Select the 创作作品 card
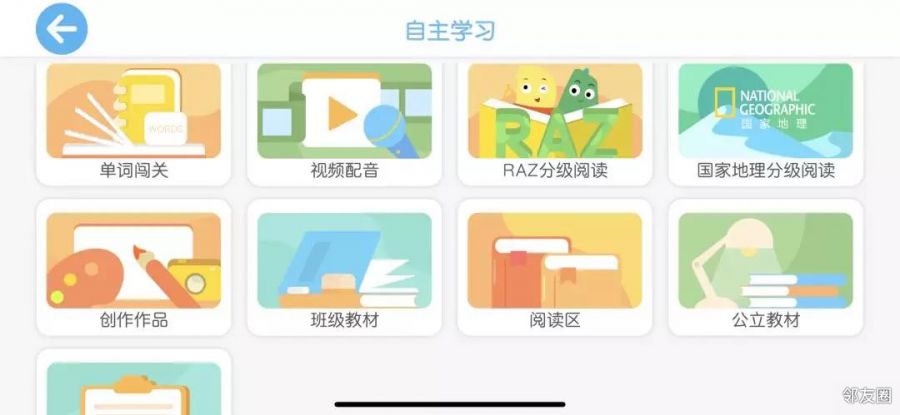 tap(134, 268)
